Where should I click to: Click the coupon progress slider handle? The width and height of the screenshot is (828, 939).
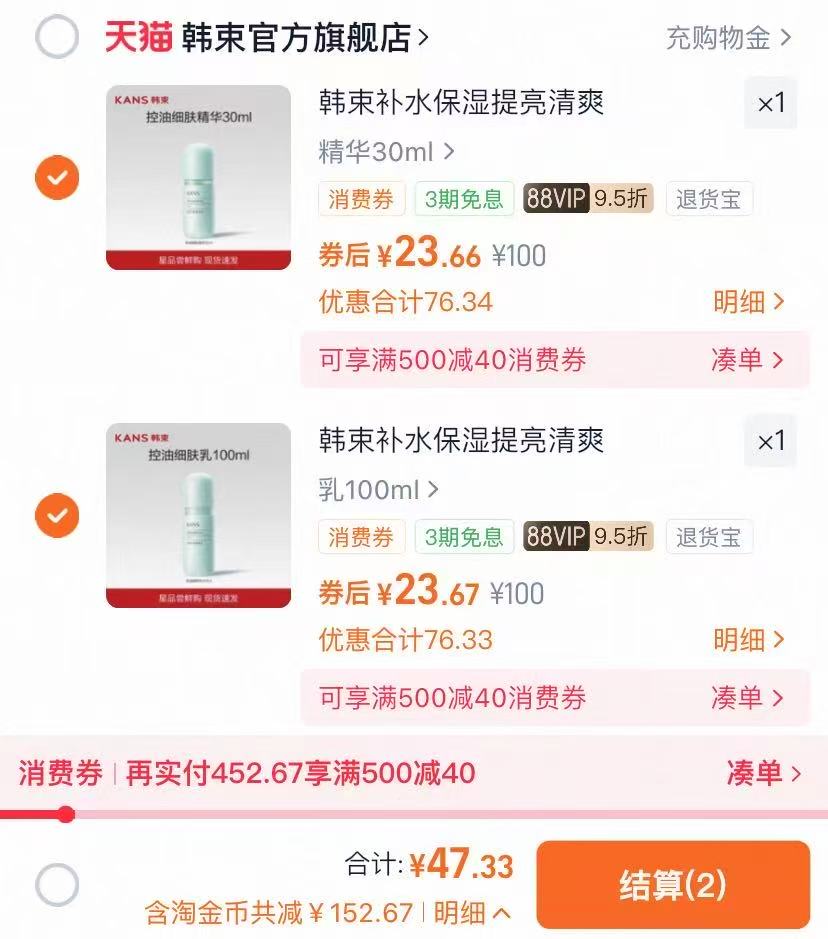click(x=67, y=814)
